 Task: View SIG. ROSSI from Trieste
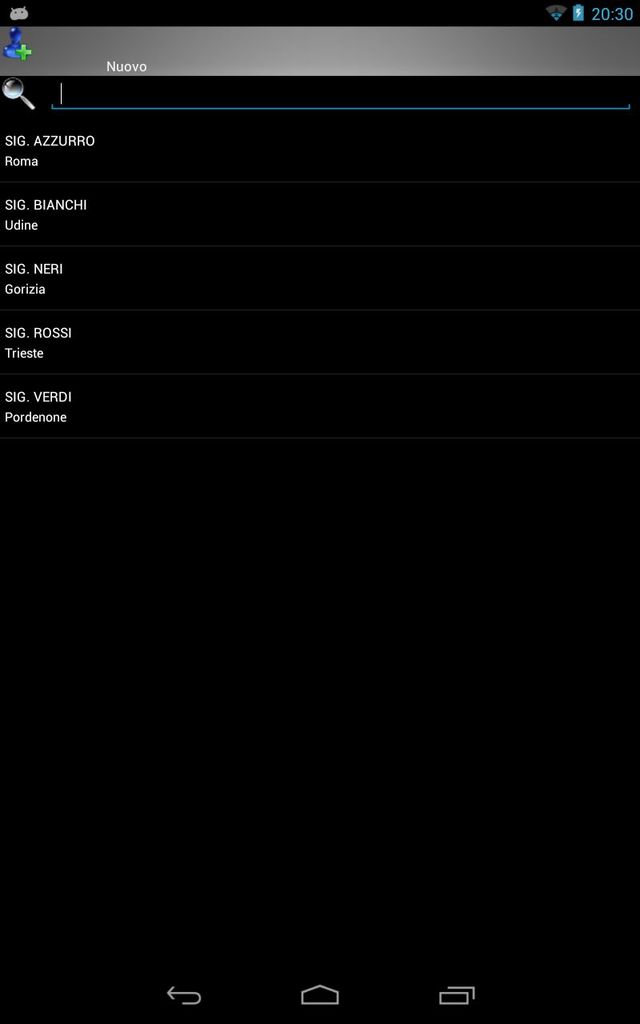point(320,343)
